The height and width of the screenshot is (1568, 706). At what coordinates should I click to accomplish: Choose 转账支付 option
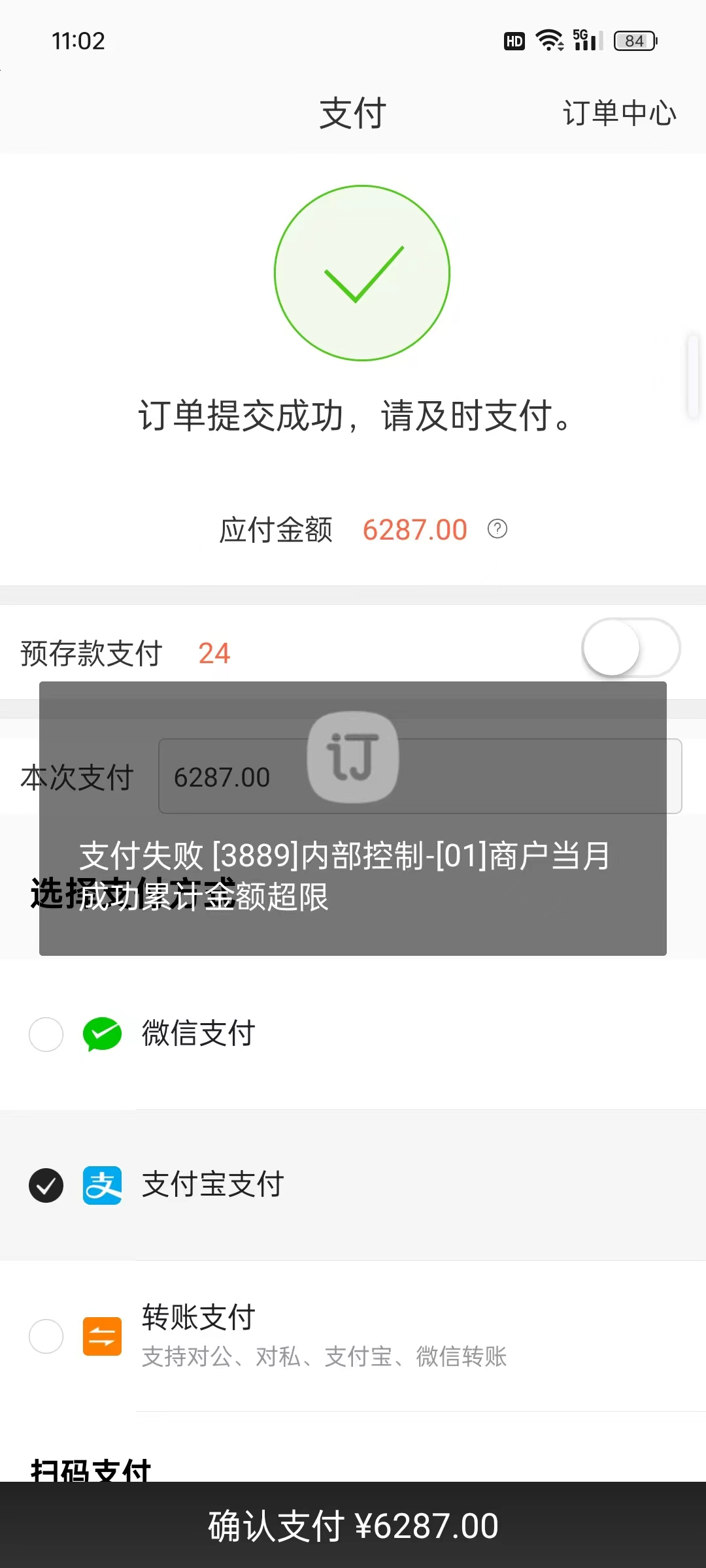(353, 1336)
